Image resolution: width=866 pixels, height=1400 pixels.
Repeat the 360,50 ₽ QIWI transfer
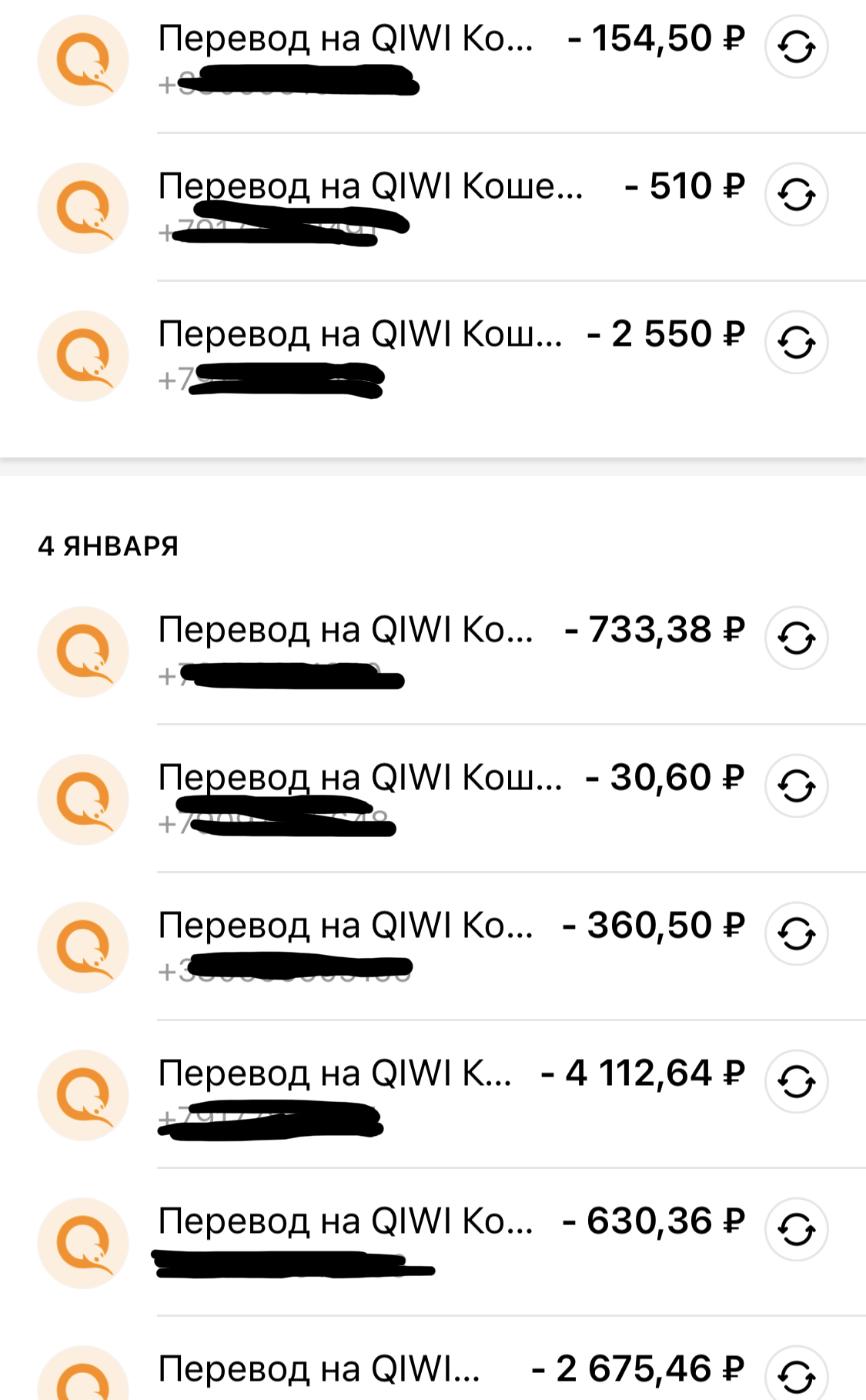796,934
